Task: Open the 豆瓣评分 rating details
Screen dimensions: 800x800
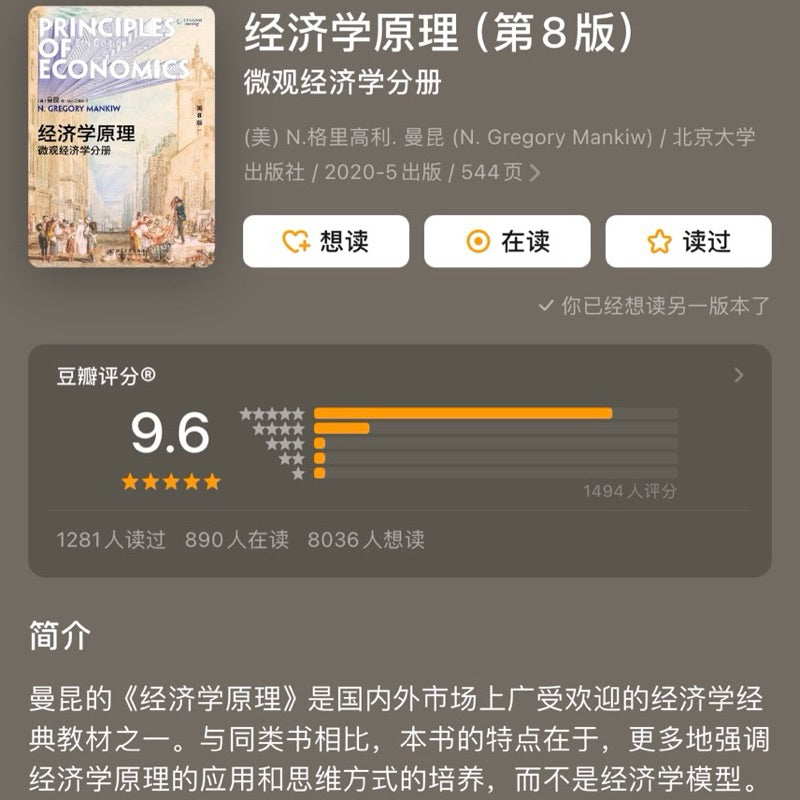Action: point(739,376)
